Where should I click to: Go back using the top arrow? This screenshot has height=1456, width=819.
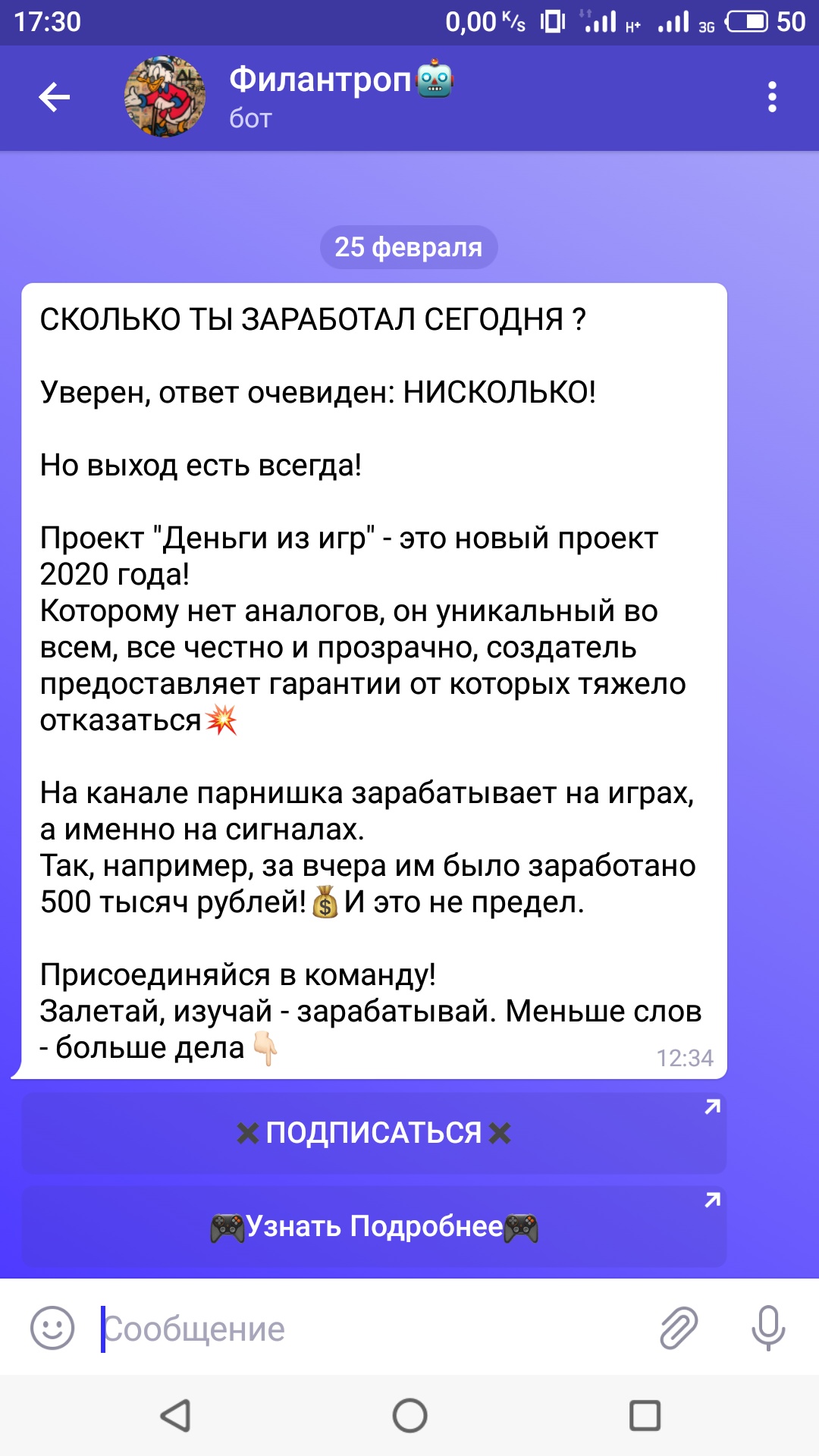pyautogui.click(x=55, y=97)
